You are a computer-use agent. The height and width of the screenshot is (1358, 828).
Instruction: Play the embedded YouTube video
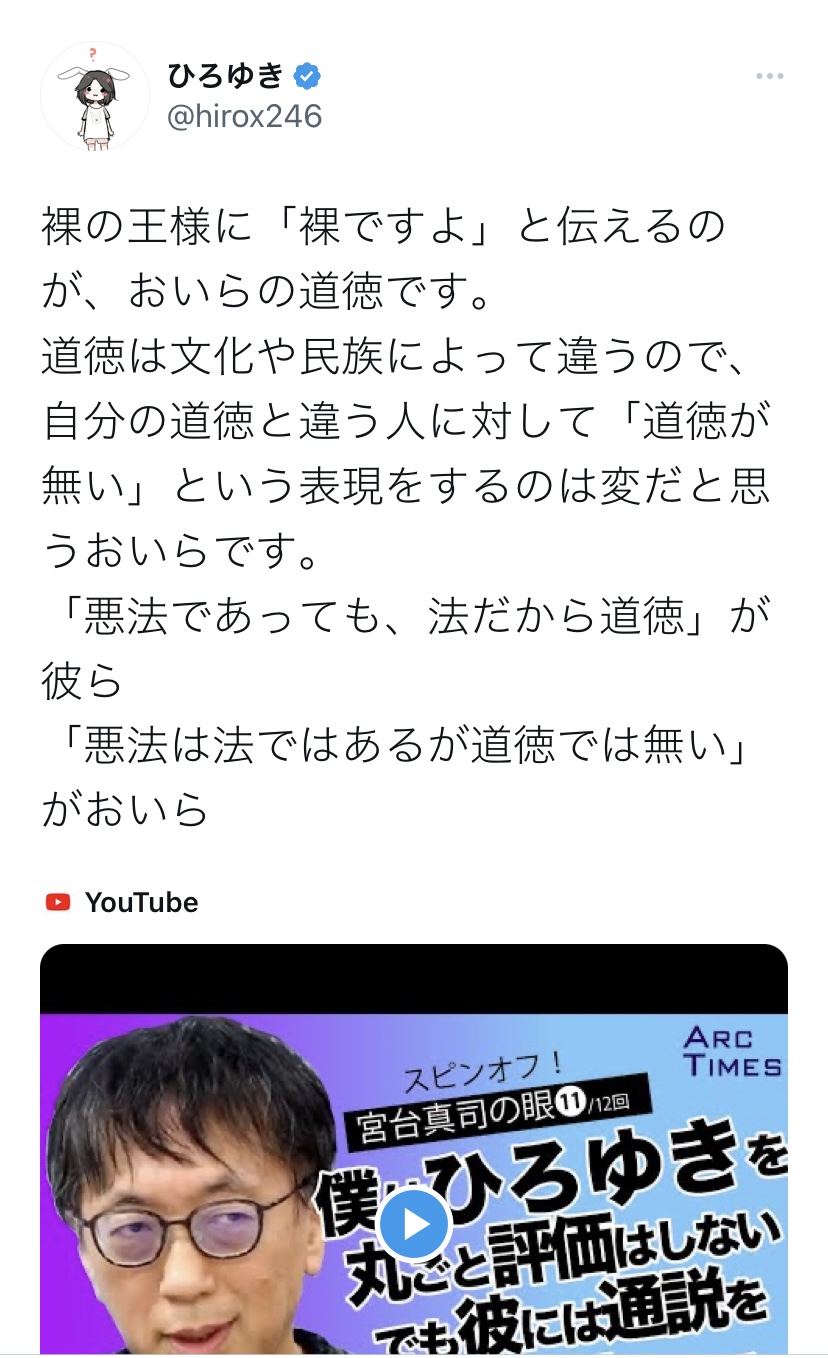[414, 1223]
